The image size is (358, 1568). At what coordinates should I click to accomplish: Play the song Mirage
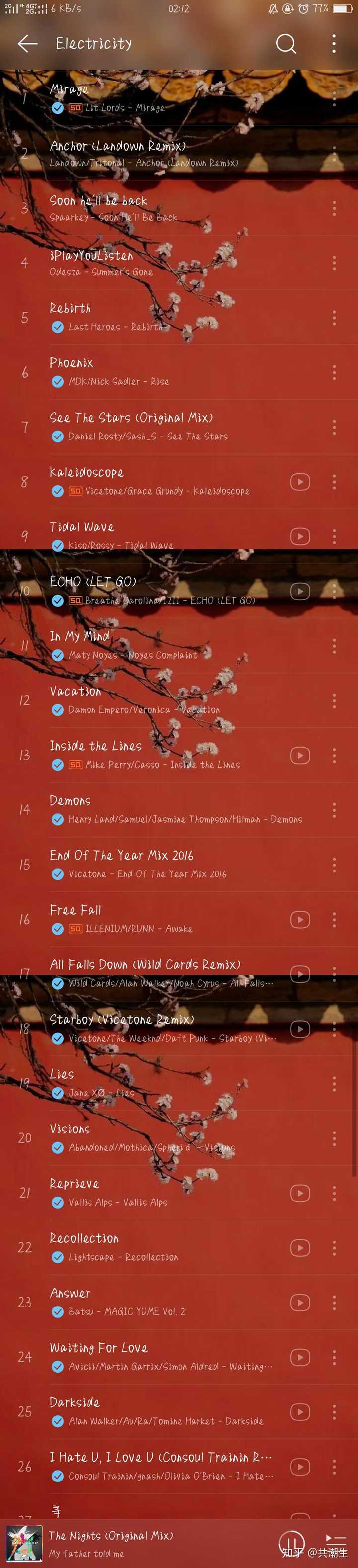[x=152, y=98]
